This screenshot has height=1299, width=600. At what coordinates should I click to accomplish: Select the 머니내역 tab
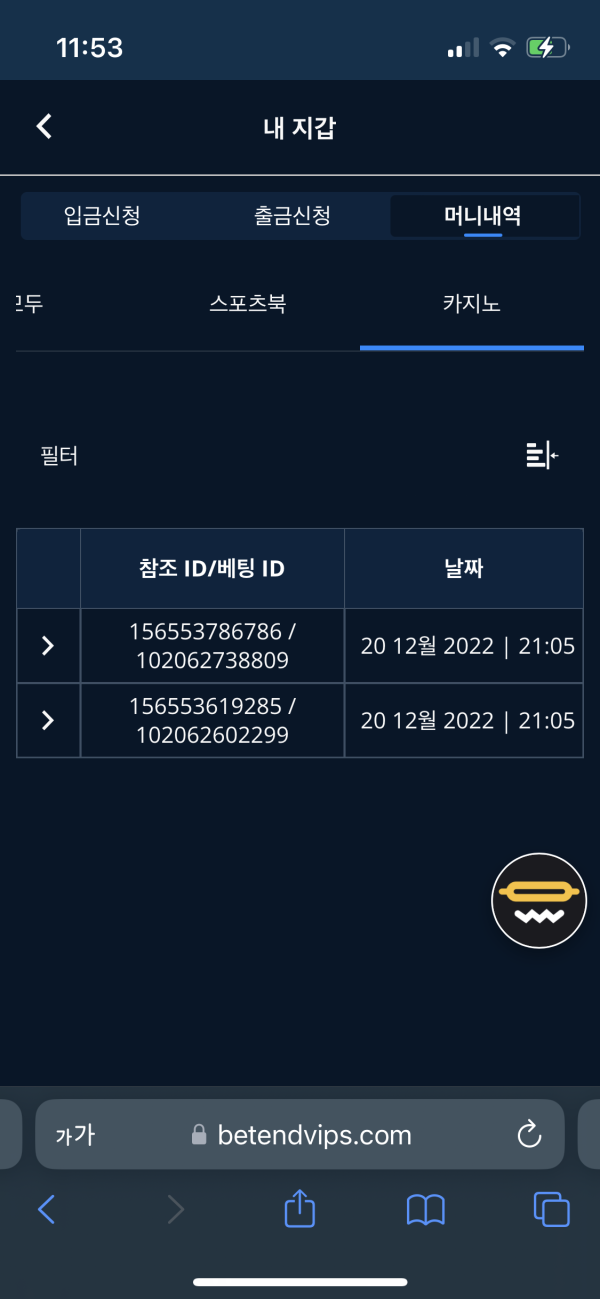483,216
